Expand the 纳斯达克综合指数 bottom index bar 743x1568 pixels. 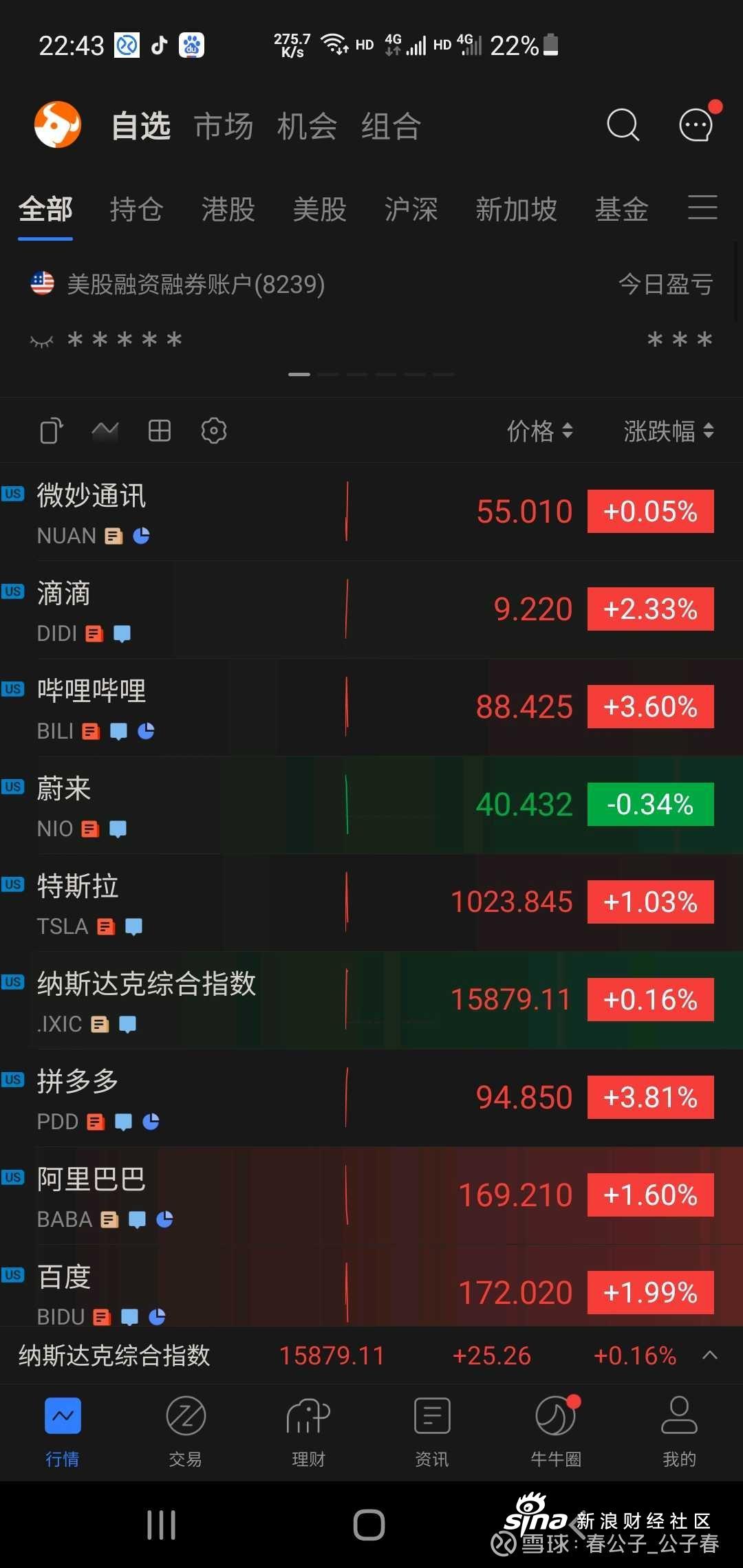(710, 1355)
